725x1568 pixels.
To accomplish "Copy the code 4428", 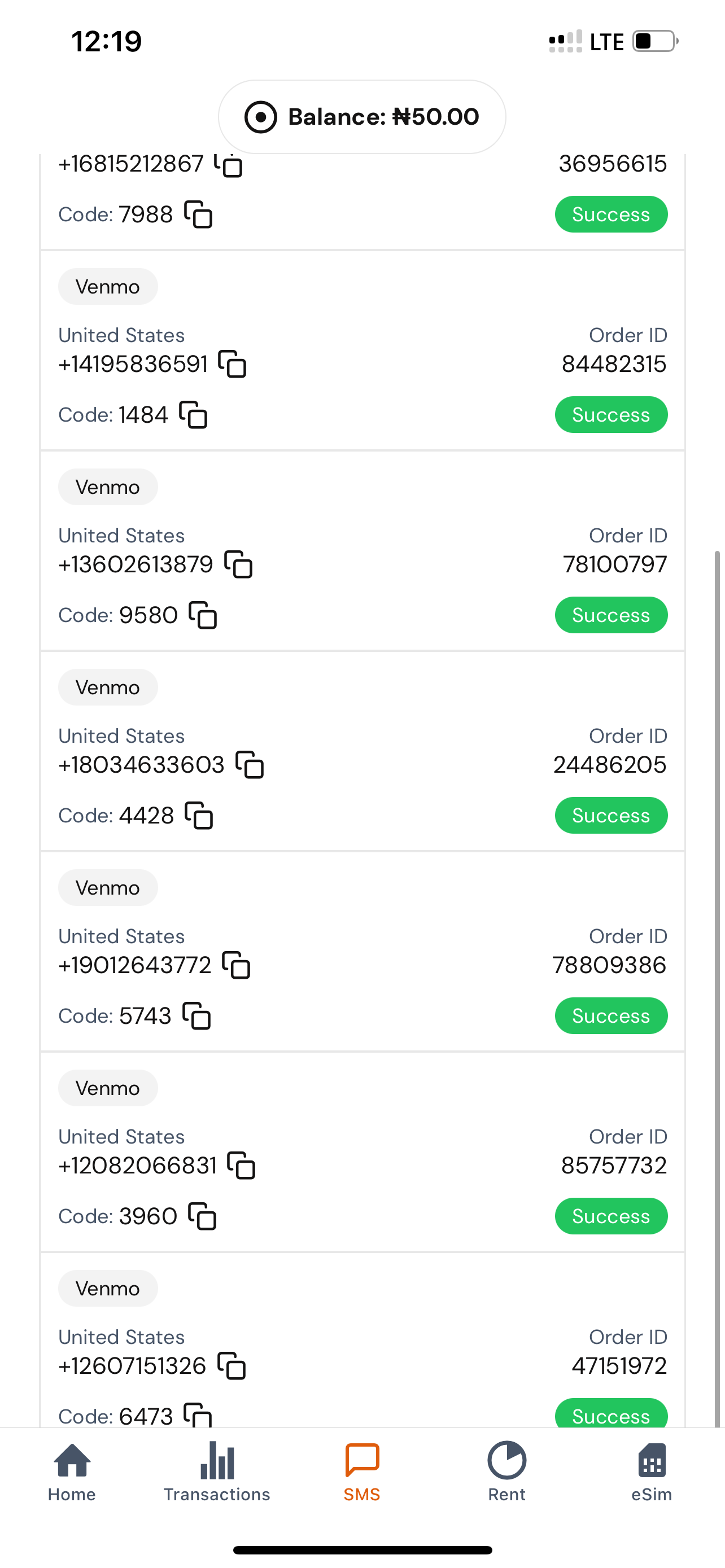I will click(199, 815).
